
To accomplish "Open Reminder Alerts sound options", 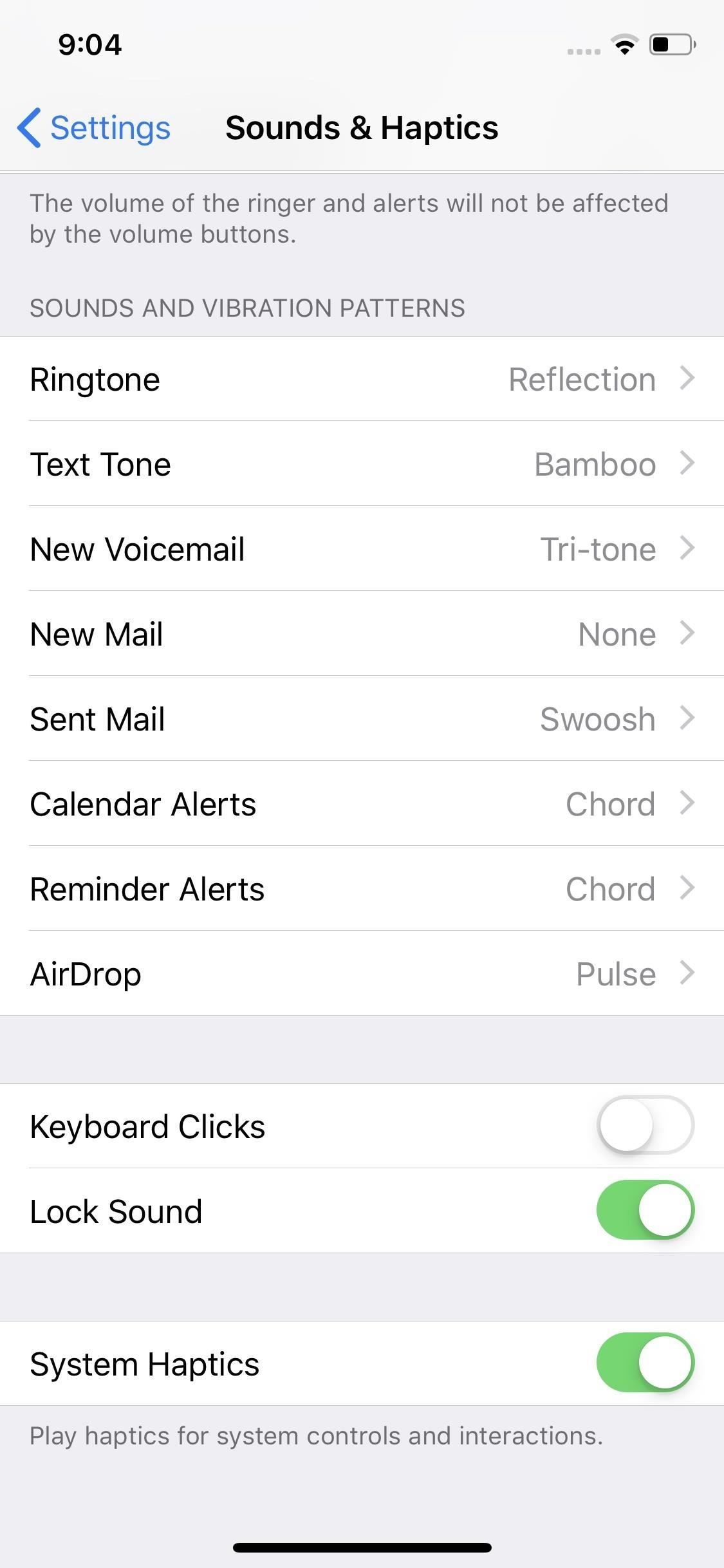I will pyautogui.click(x=362, y=889).
